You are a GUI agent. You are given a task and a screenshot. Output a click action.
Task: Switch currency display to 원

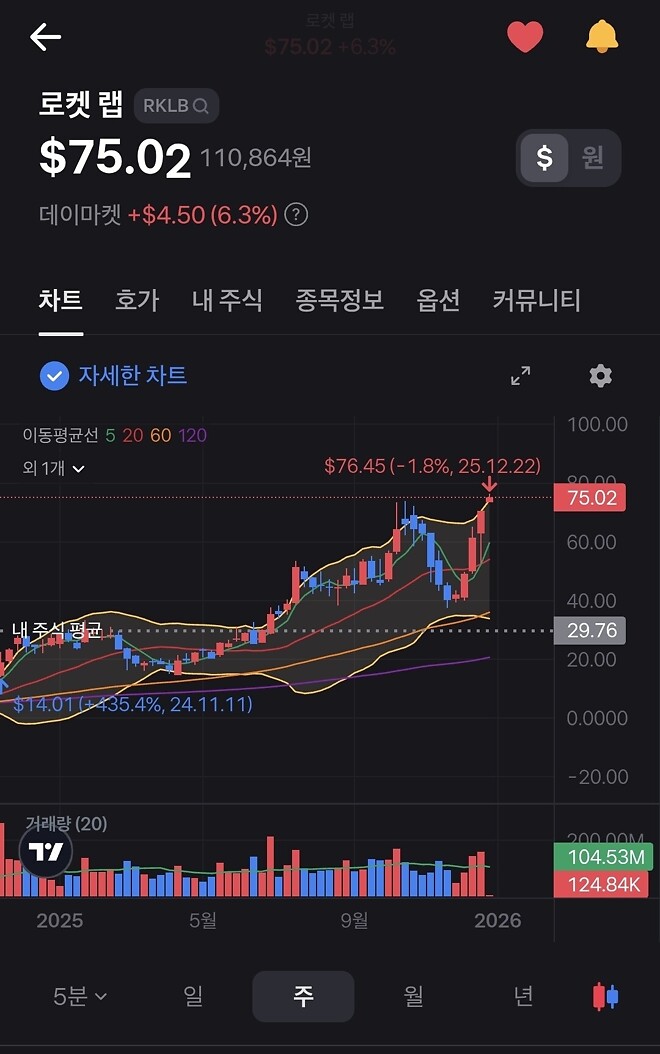593,157
